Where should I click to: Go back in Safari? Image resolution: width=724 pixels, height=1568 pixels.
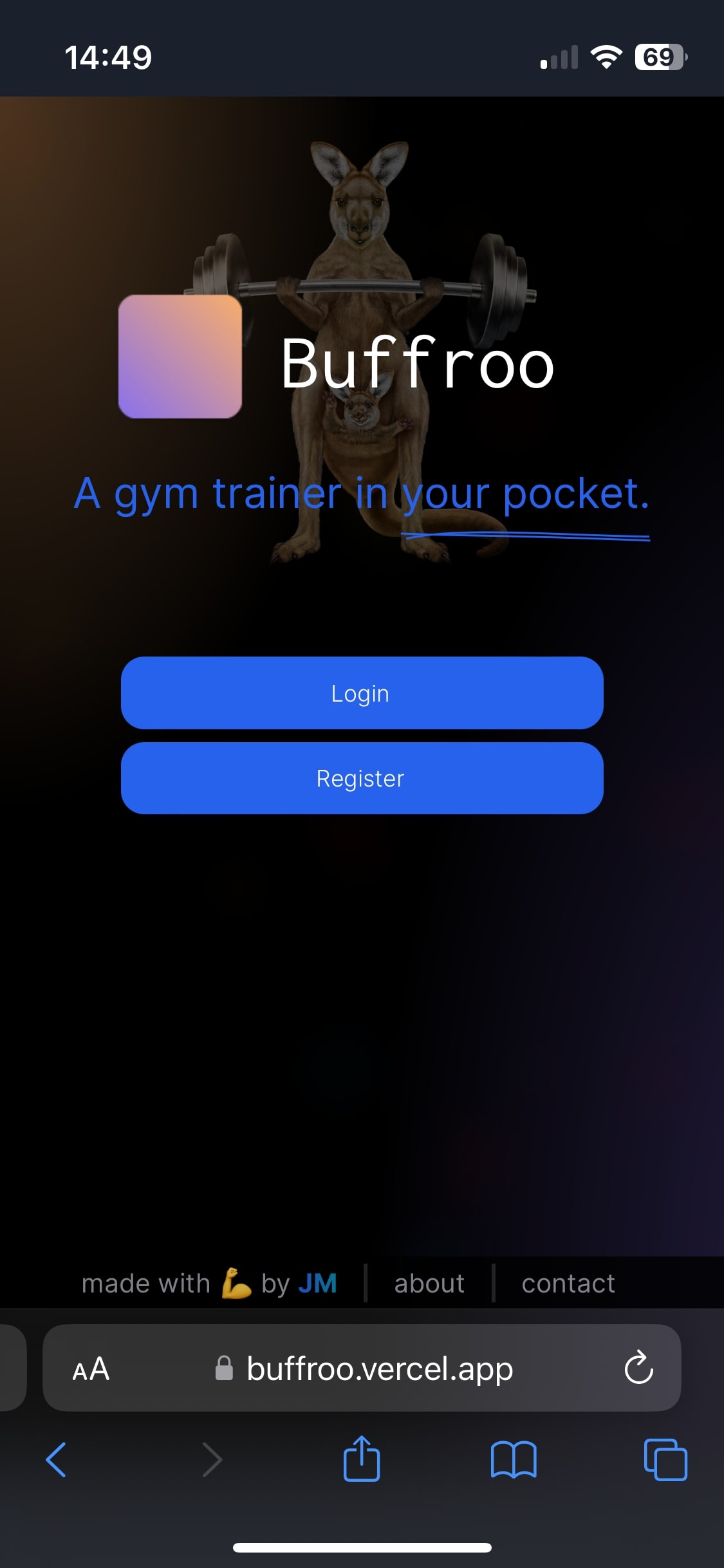(57, 1459)
